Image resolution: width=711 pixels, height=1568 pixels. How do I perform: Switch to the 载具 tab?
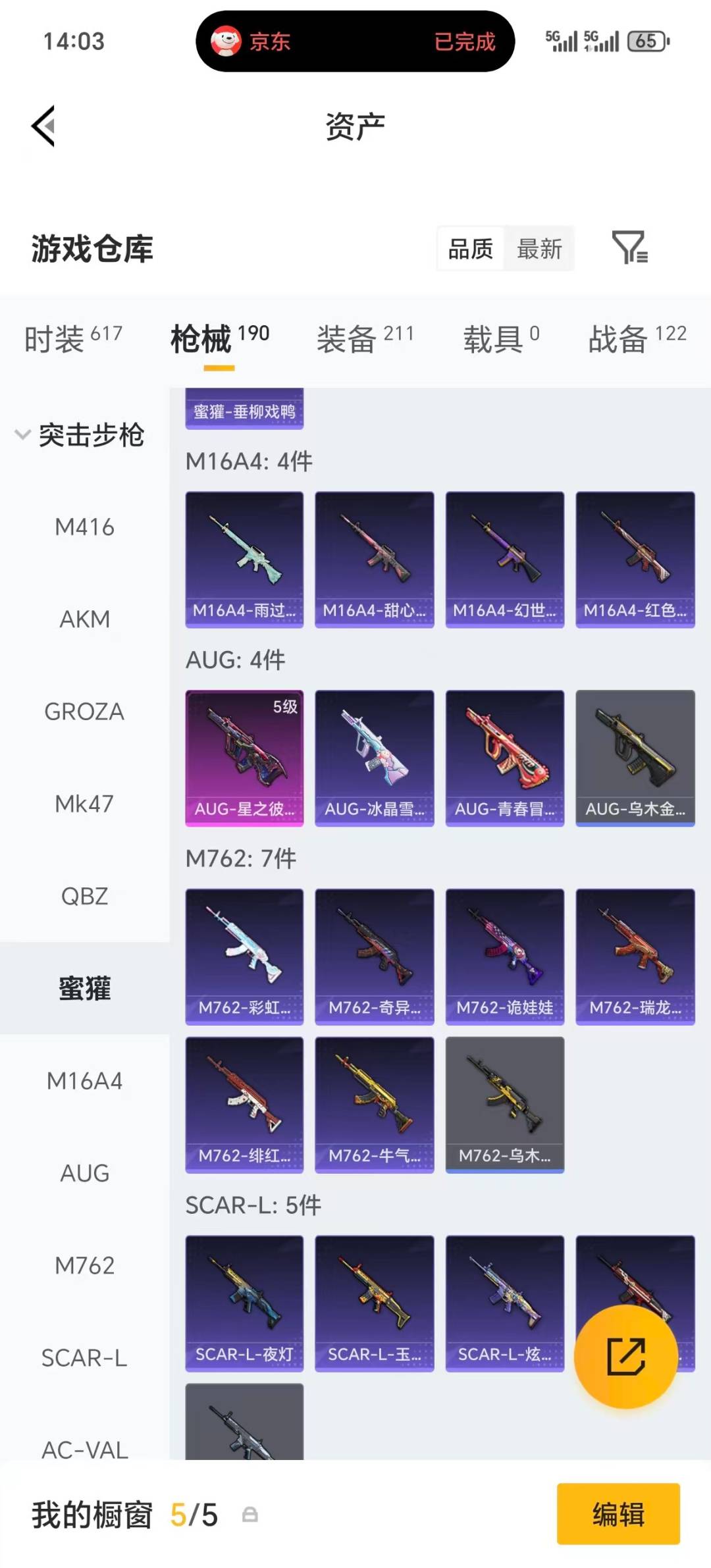click(x=500, y=338)
